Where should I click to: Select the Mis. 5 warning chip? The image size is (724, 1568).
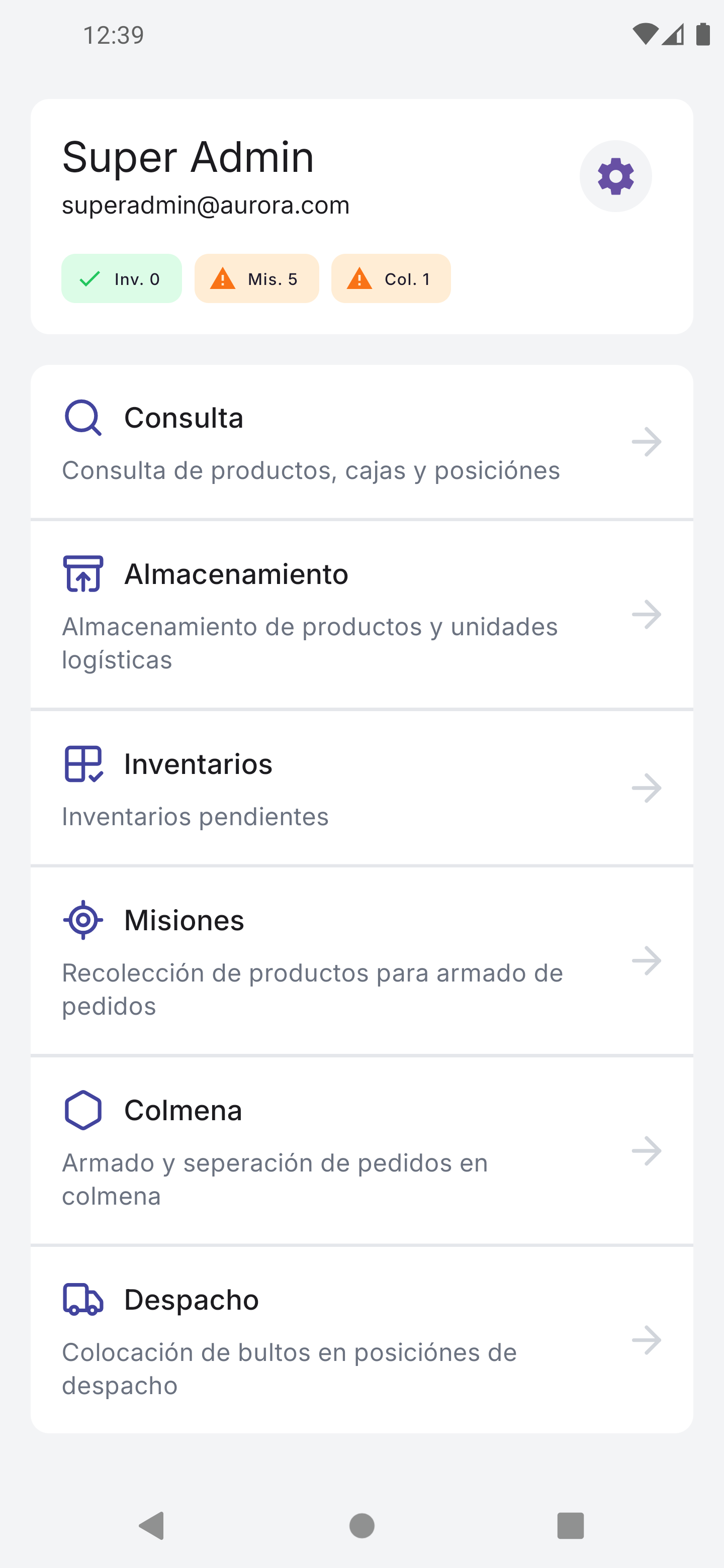click(256, 279)
